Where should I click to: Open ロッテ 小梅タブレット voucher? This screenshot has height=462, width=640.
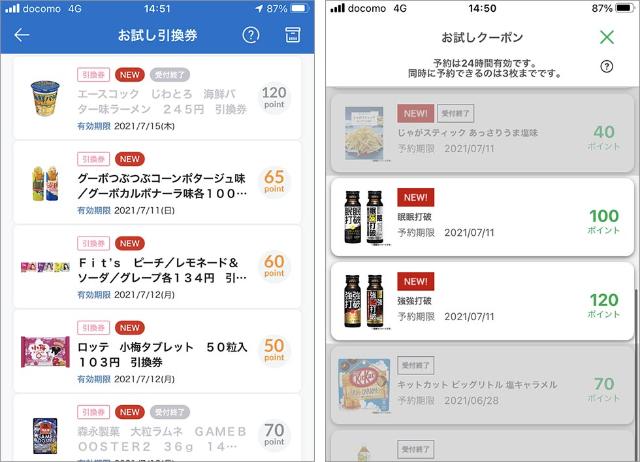160,351
